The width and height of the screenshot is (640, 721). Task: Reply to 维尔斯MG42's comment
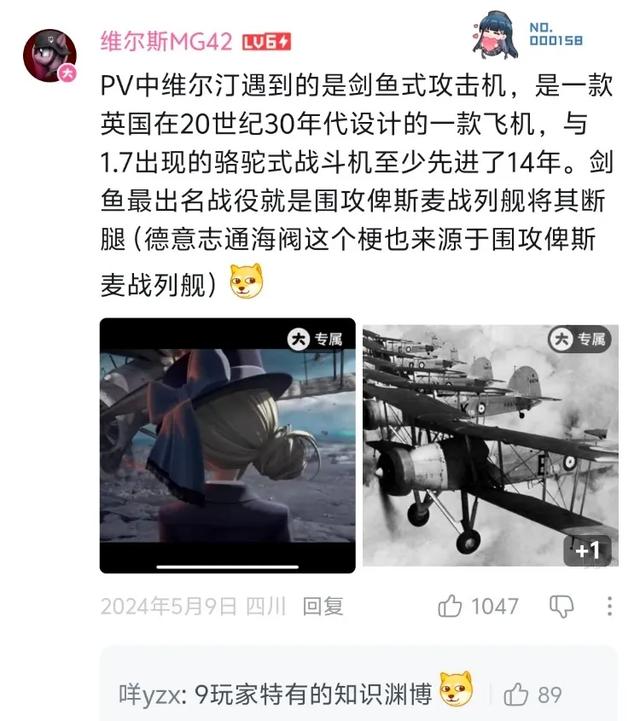pyautogui.click(x=323, y=606)
